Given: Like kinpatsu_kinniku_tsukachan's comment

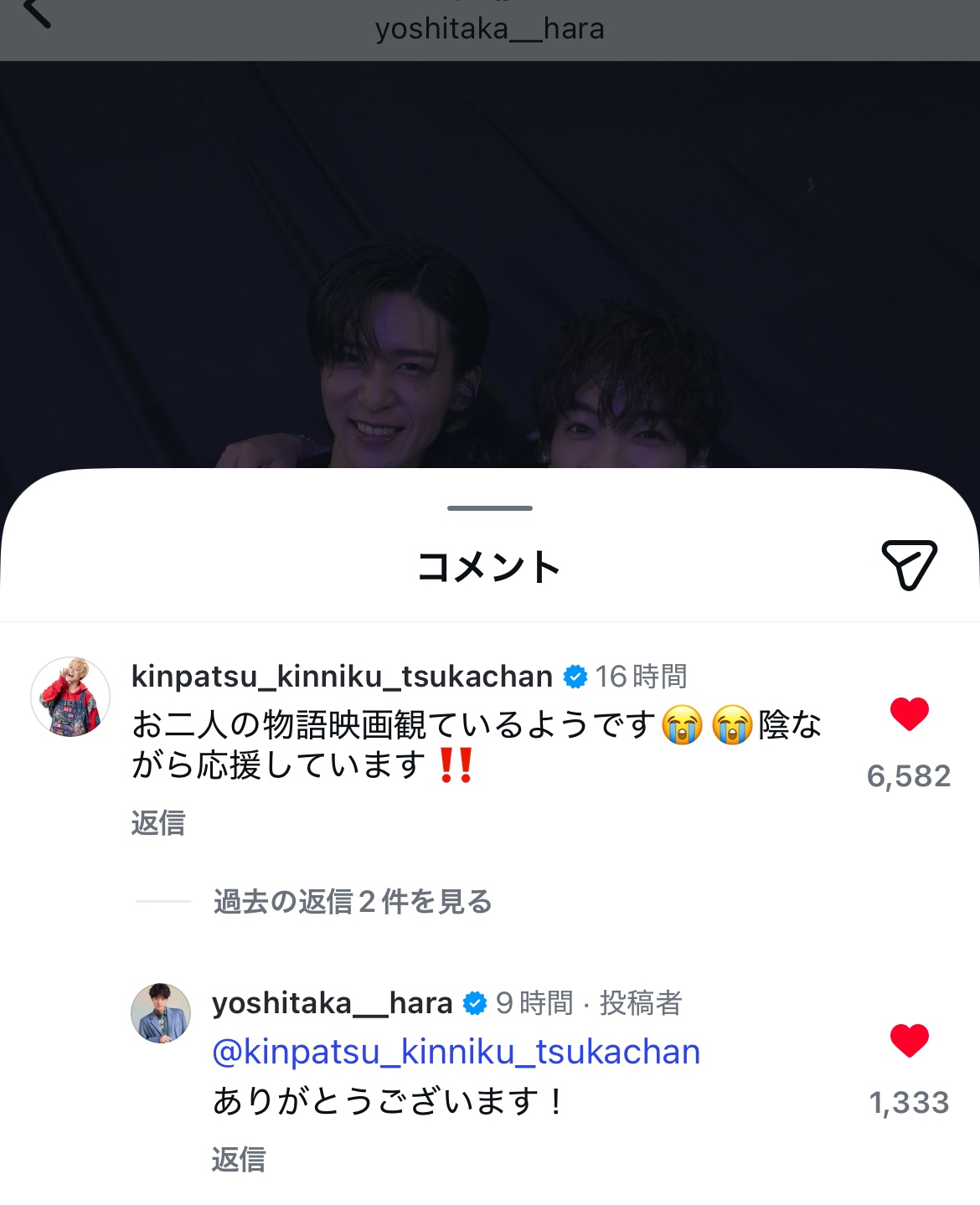Looking at the screenshot, I should (x=909, y=714).
